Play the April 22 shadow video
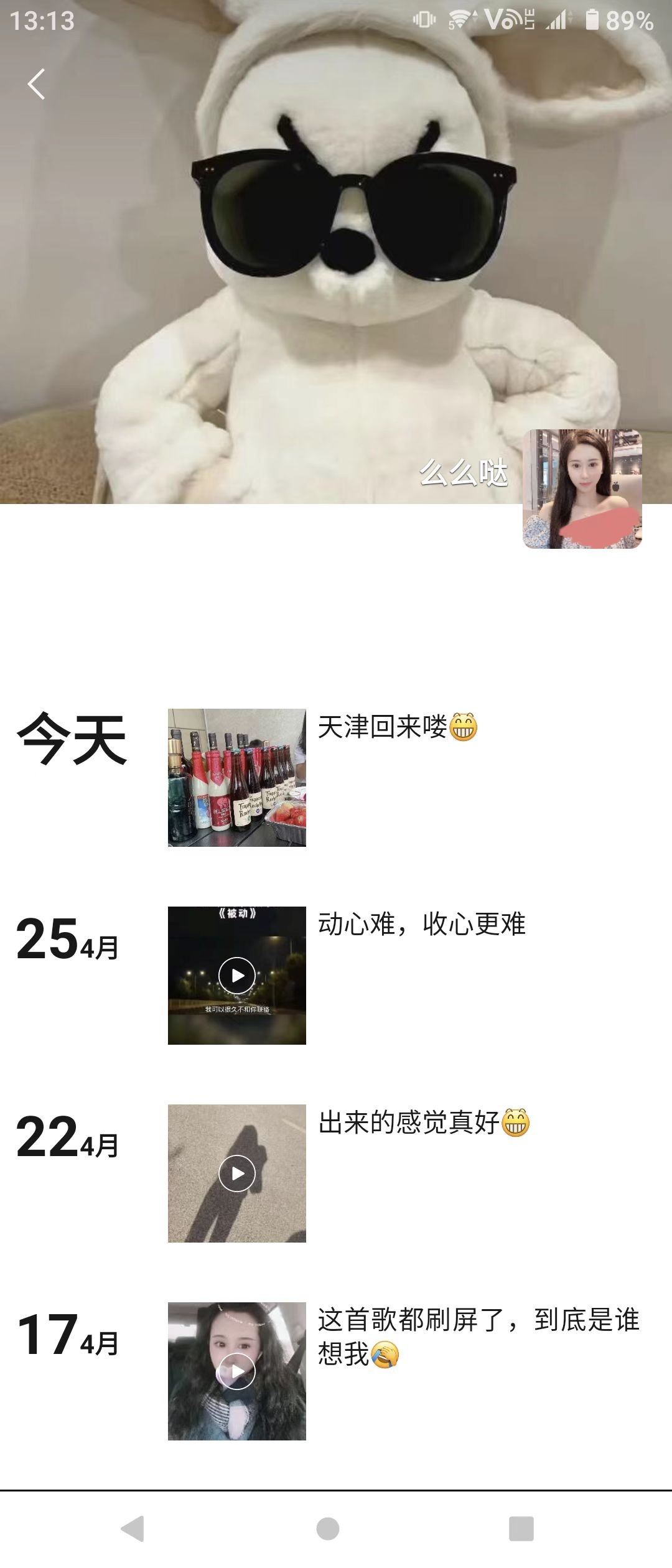Image resolution: width=672 pixels, height=1568 pixels. point(236,1173)
